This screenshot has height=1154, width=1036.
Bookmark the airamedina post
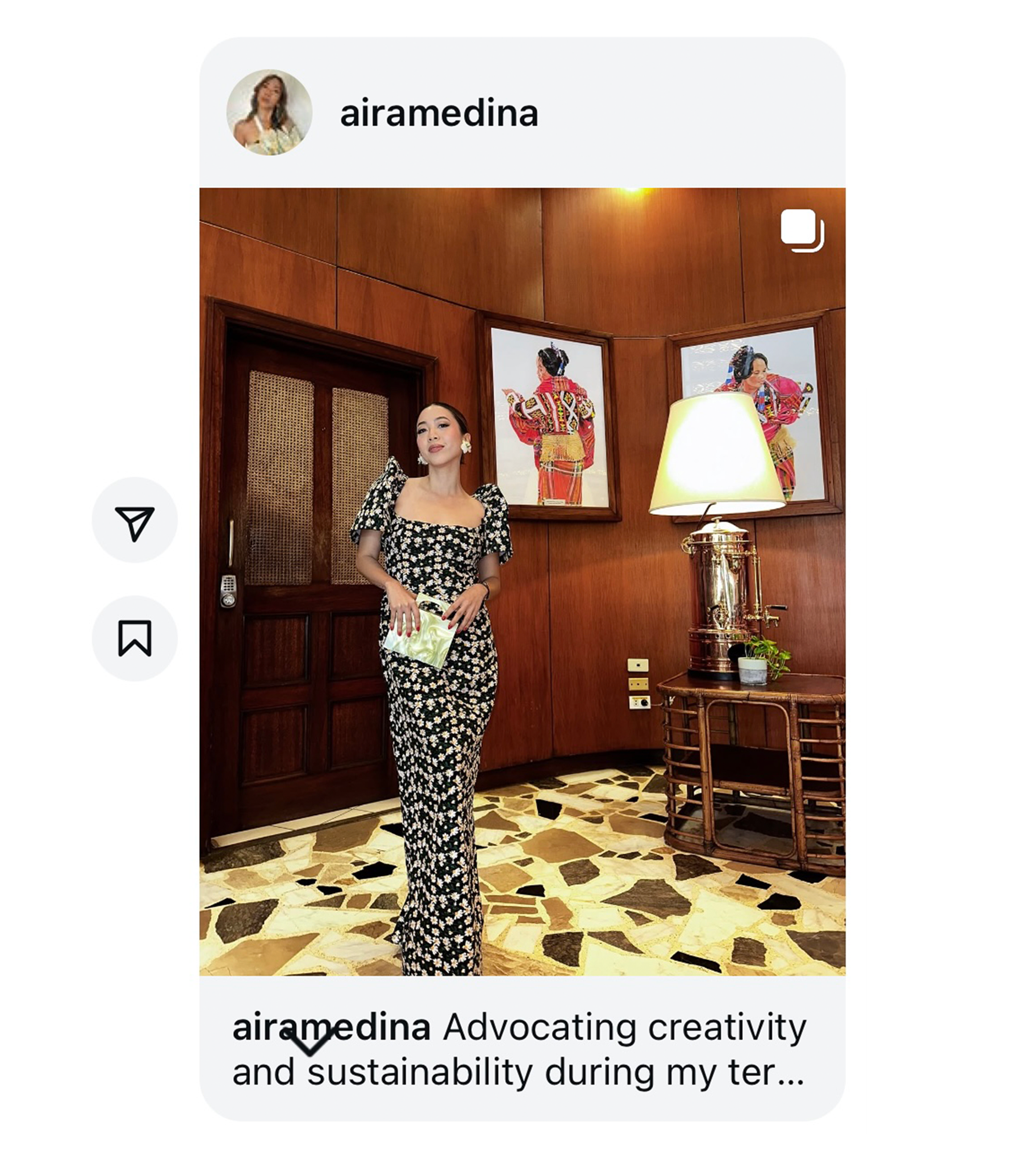point(135,638)
